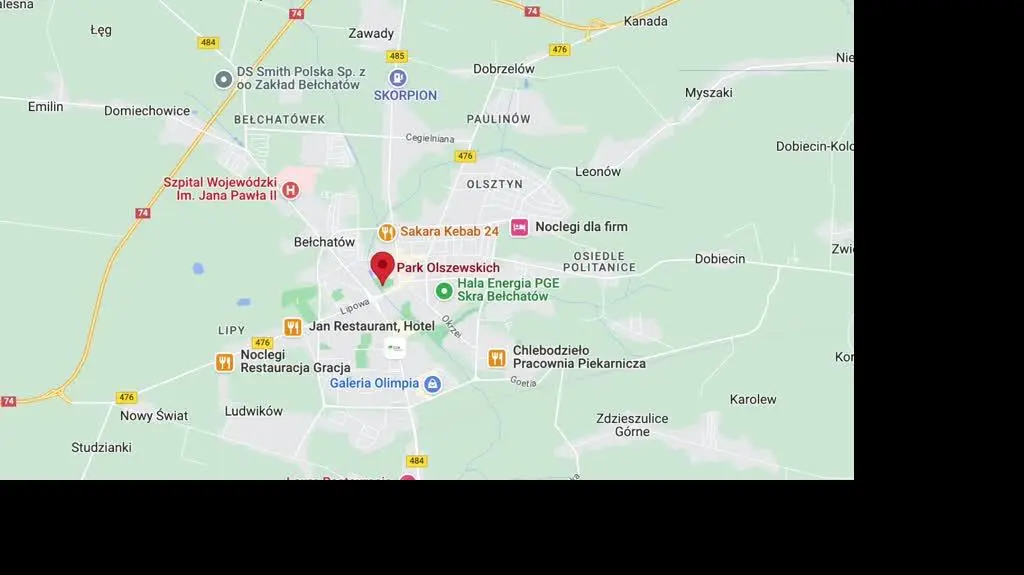Open the SKORPION gas station marker
1024x575 pixels.
click(x=399, y=78)
